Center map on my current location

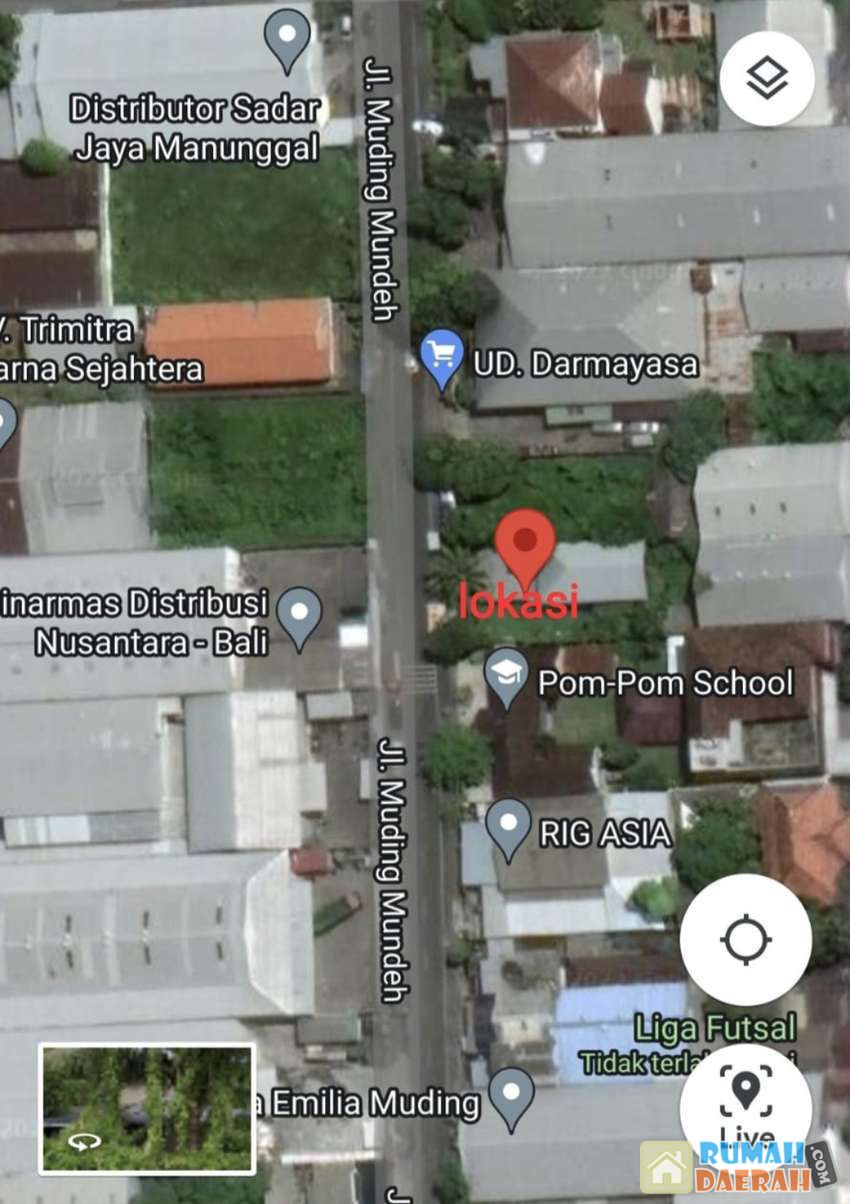[x=745, y=940]
